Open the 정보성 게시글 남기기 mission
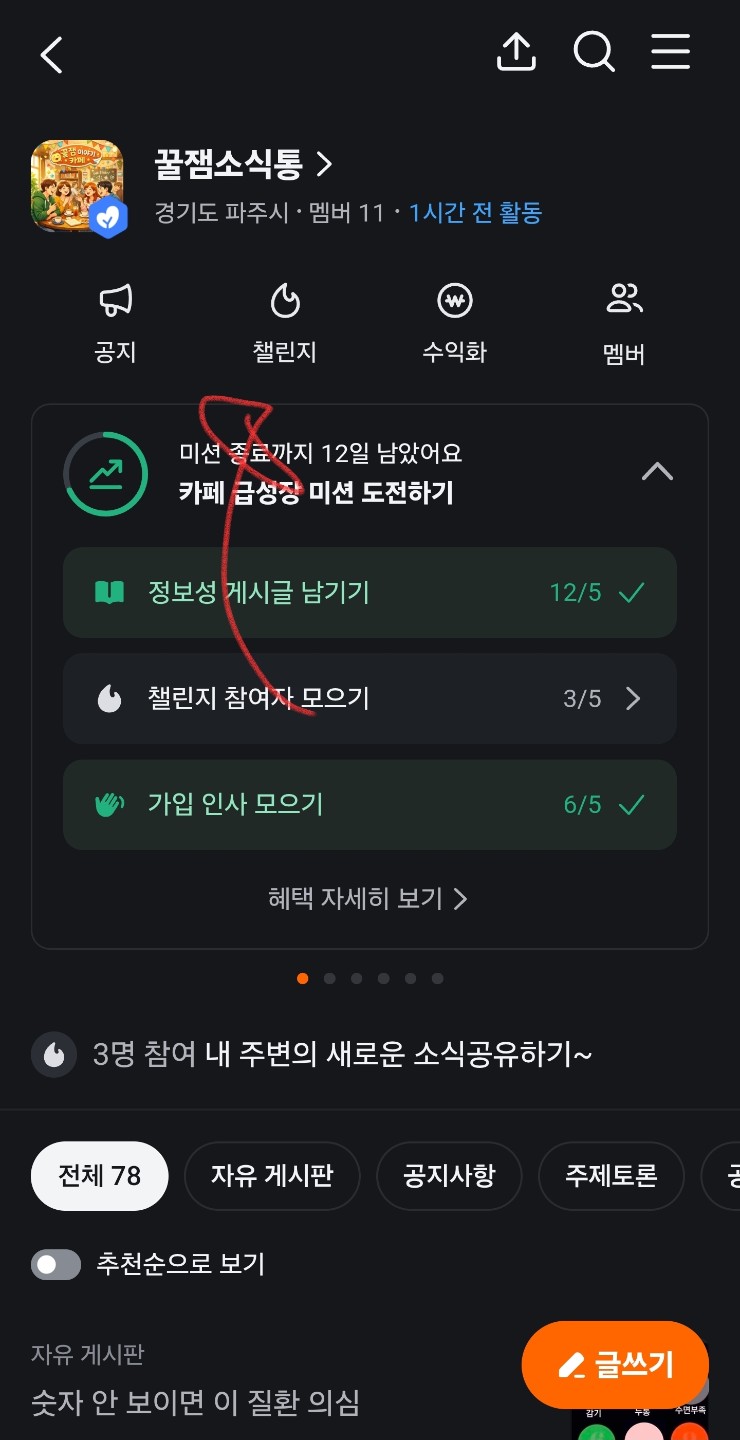The image size is (740, 1440). point(370,593)
